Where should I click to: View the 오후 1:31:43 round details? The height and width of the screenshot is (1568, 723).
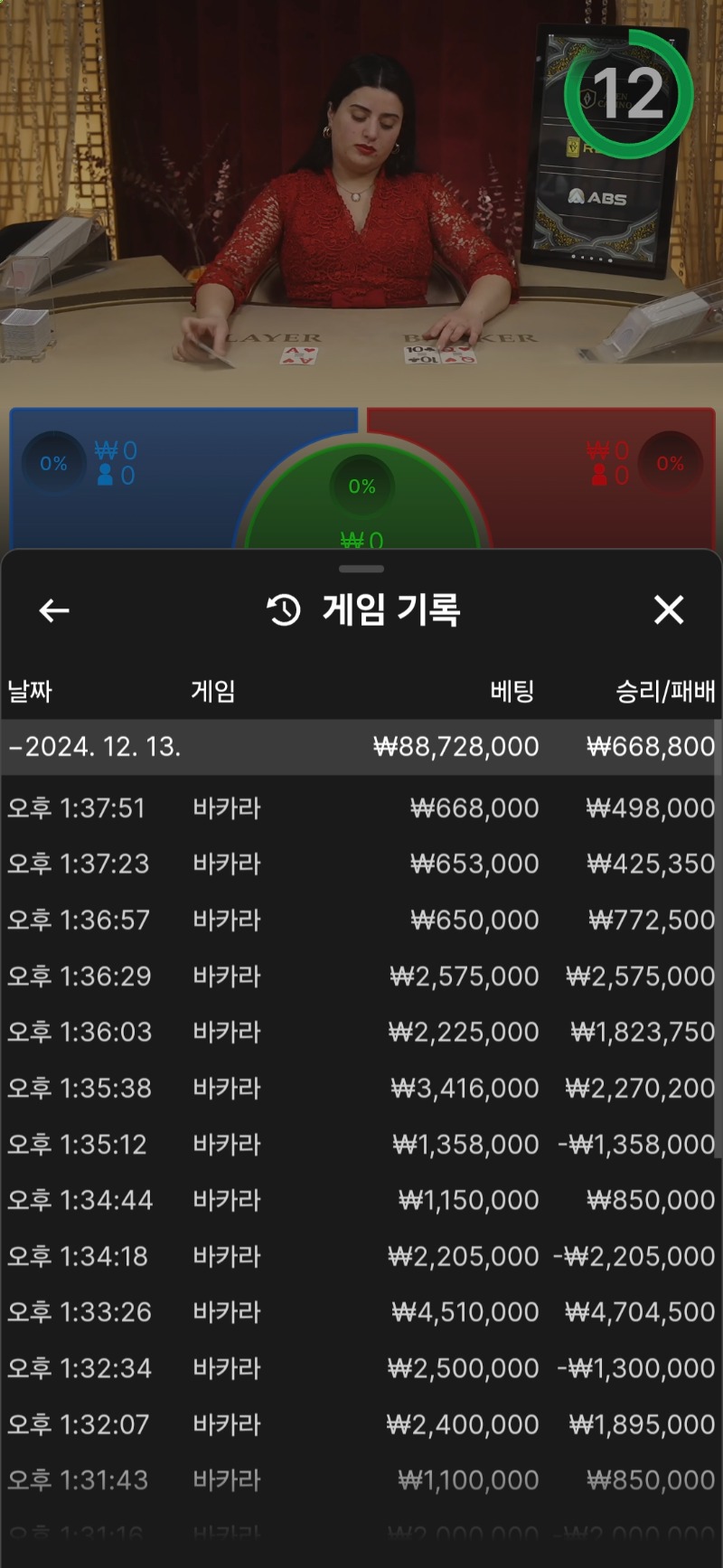pos(360,1480)
